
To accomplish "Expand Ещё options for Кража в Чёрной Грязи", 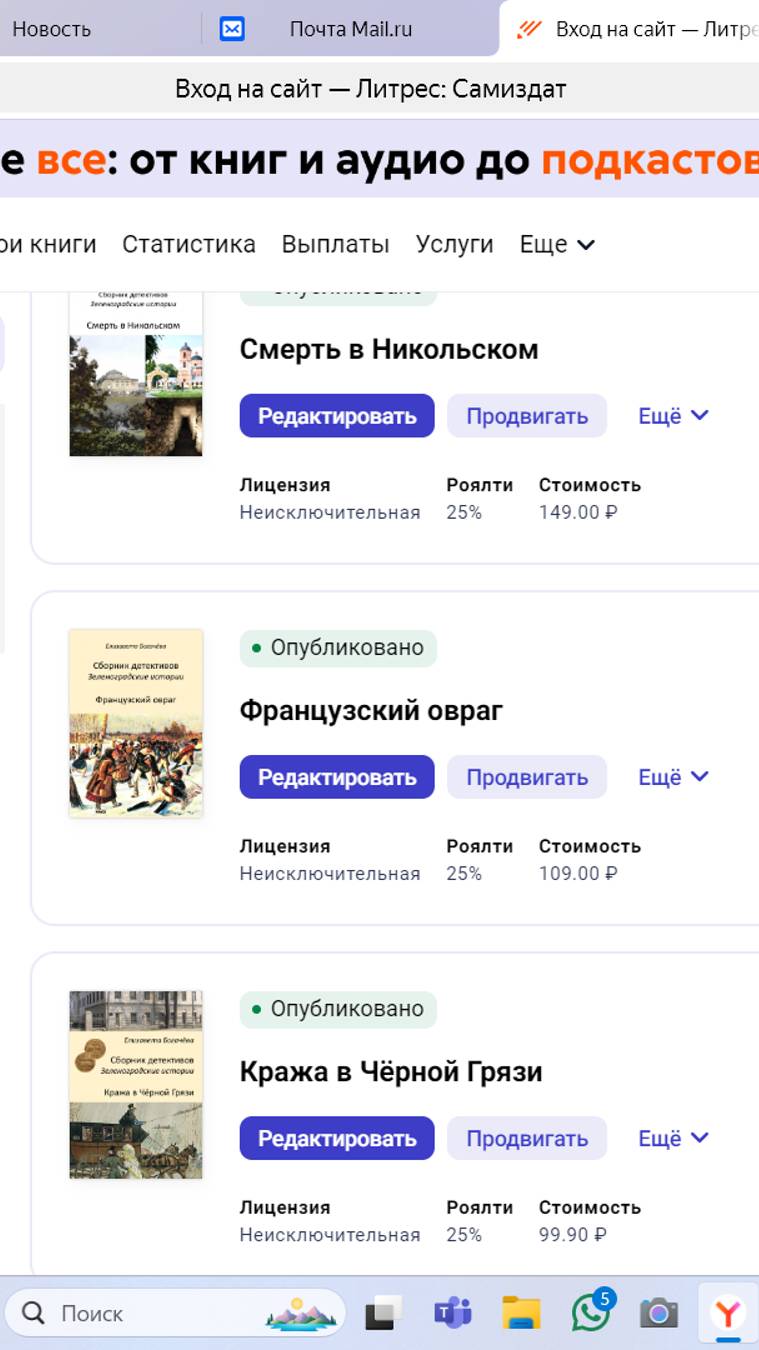I will click(x=673, y=1138).
